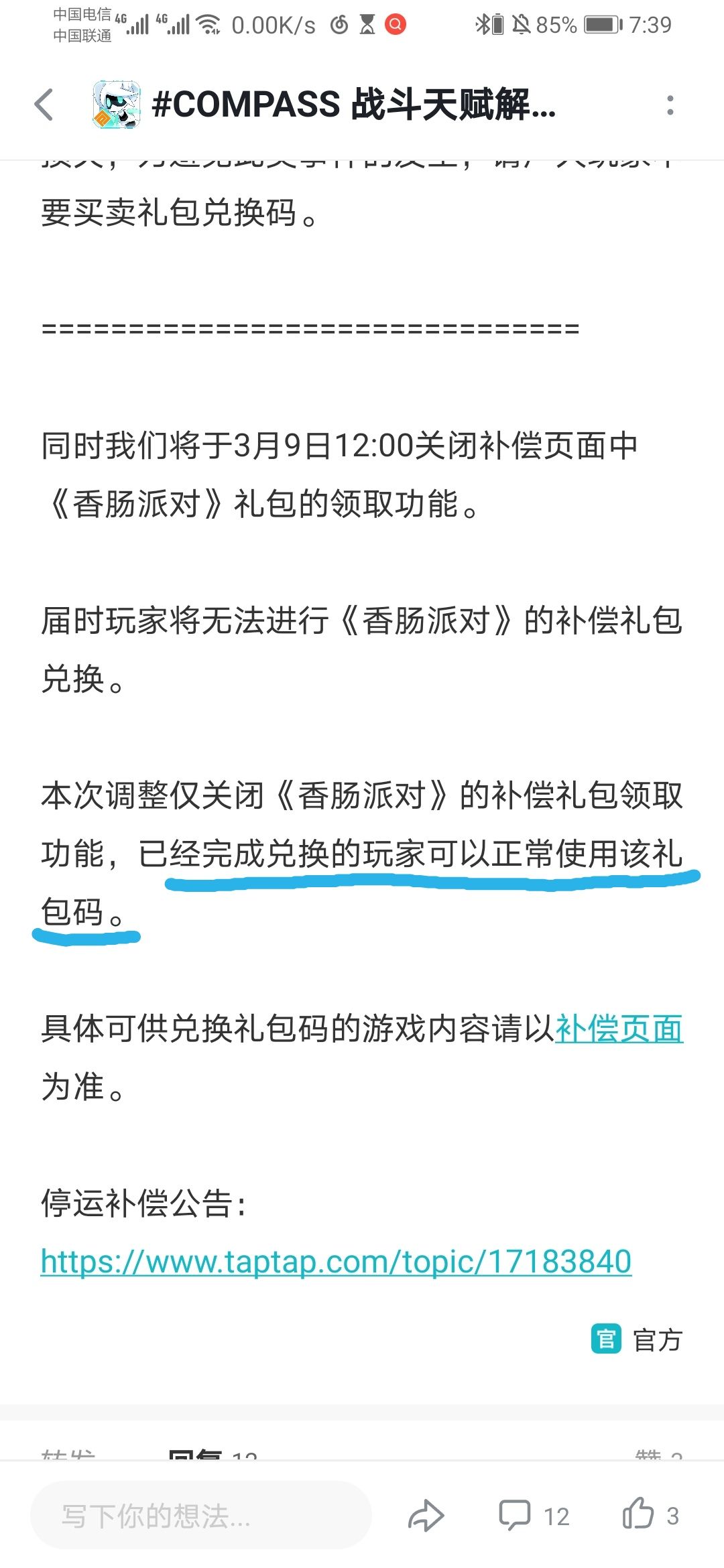The height and width of the screenshot is (1568, 724).
Task: Tap the 写下你的想法 comment box
Action: (x=200, y=1516)
